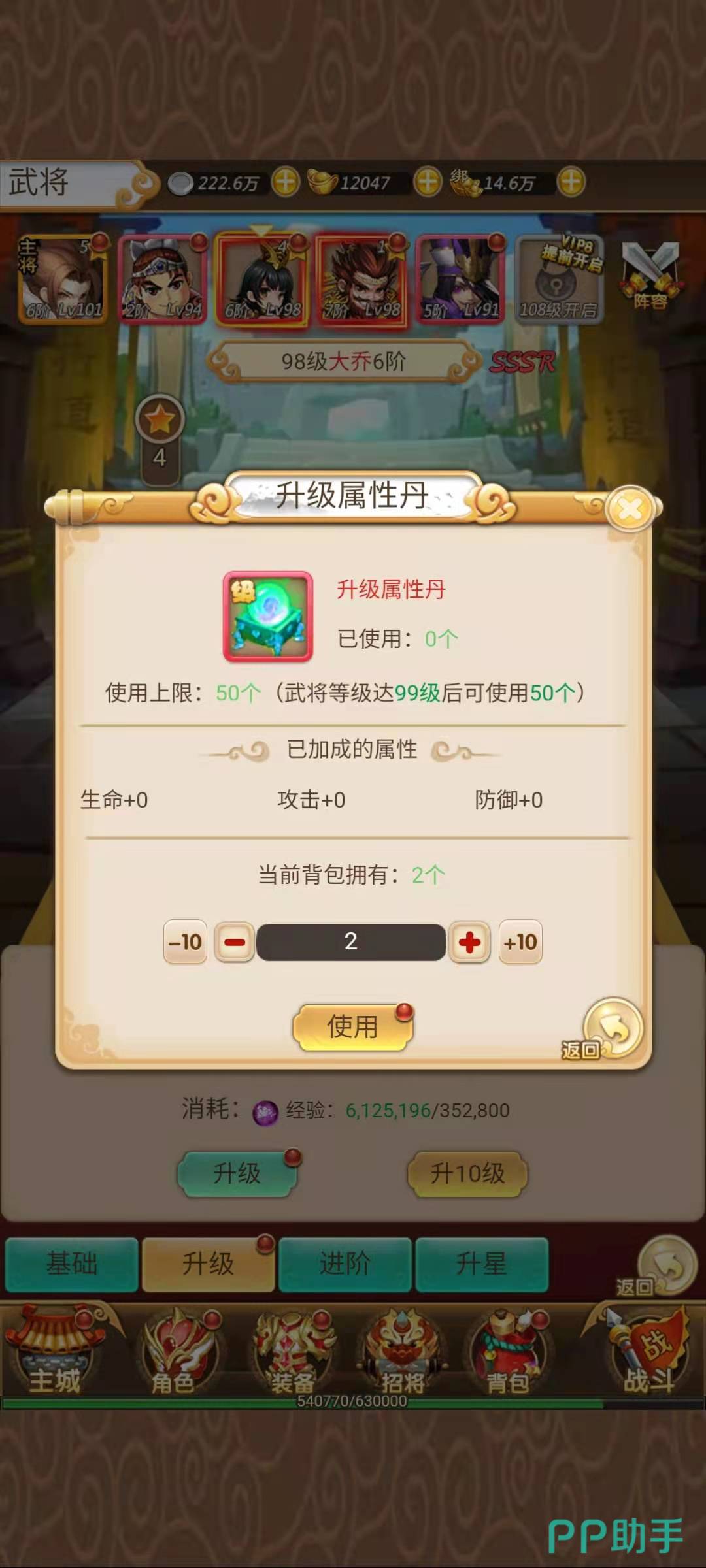Tap 使用 to use the pills
The width and height of the screenshot is (706, 1568).
click(x=352, y=1027)
